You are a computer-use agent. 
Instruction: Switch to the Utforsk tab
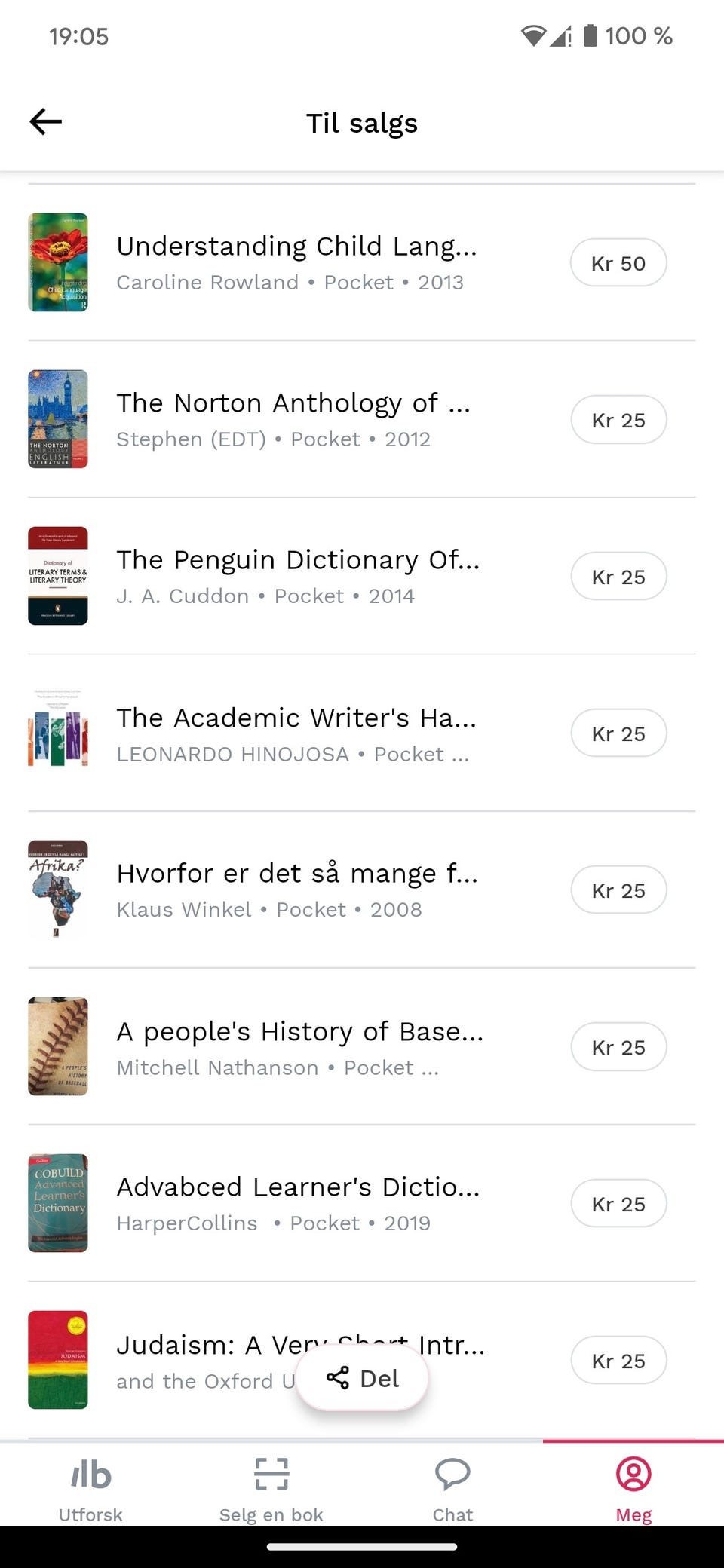tap(90, 1487)
